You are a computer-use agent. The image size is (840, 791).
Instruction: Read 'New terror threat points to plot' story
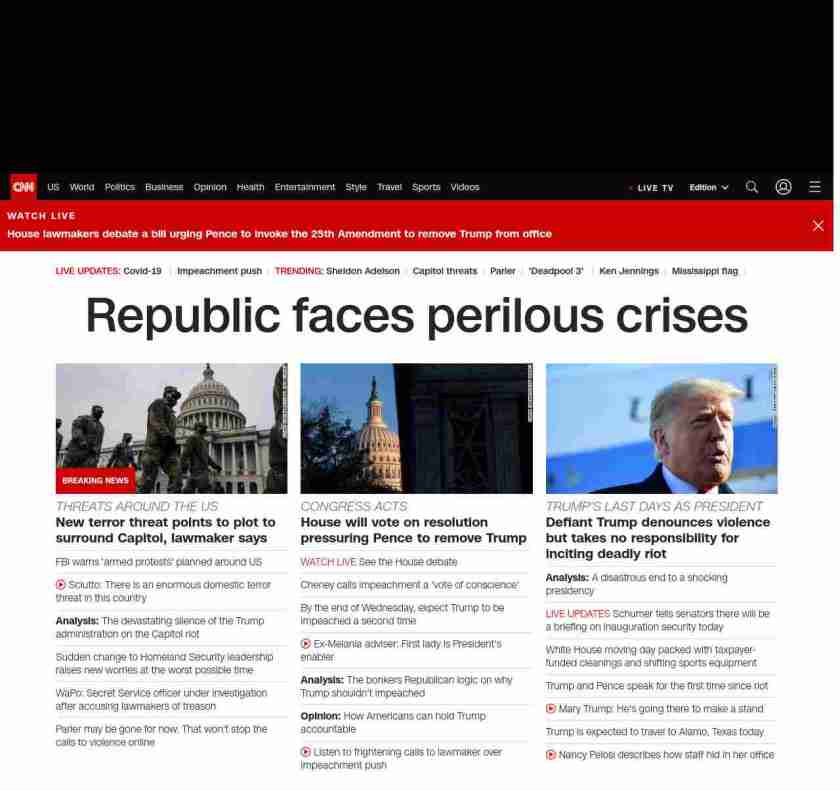[x=165, y=530]
